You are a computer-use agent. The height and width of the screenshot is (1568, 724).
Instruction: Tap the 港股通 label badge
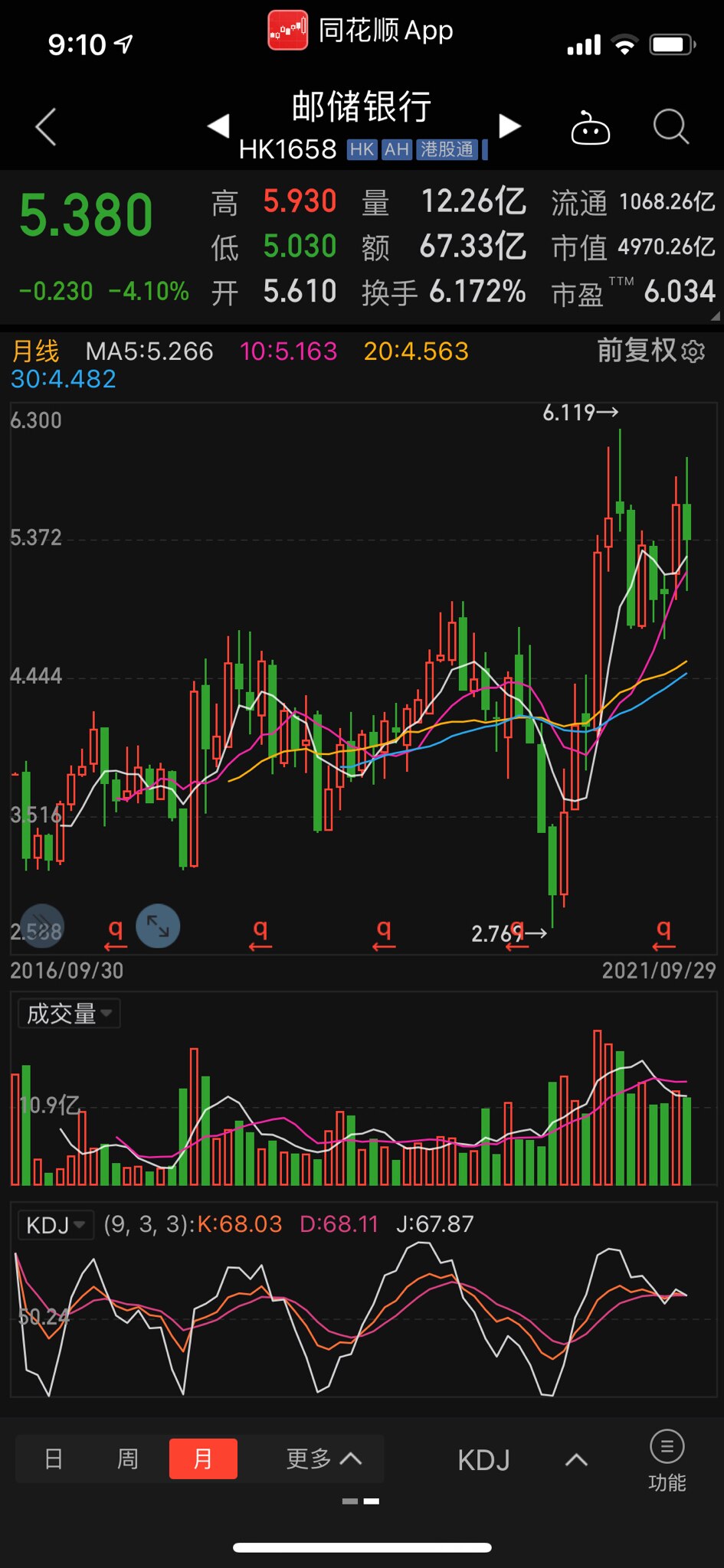[448, 150]
